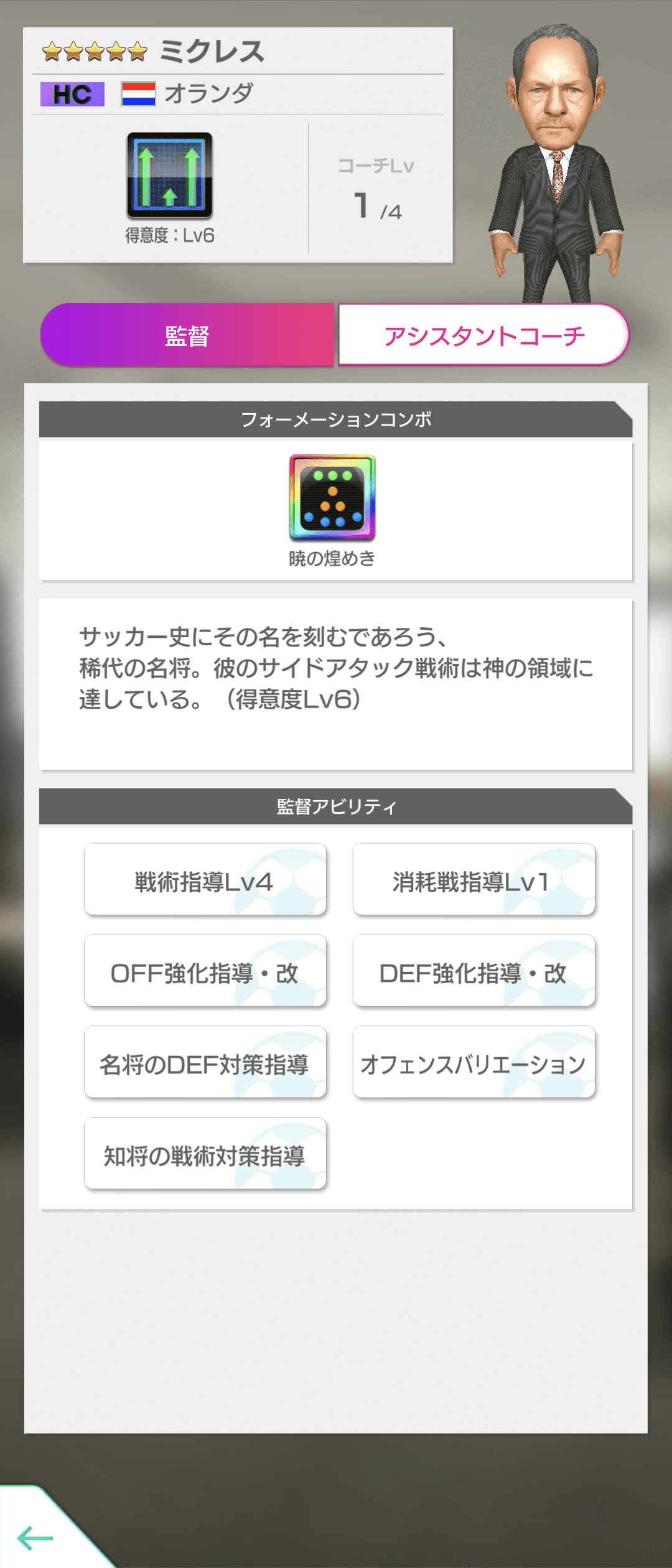Click the 監督アビリティ section header
The image size is (672, 1568).
tap(336, 808)
